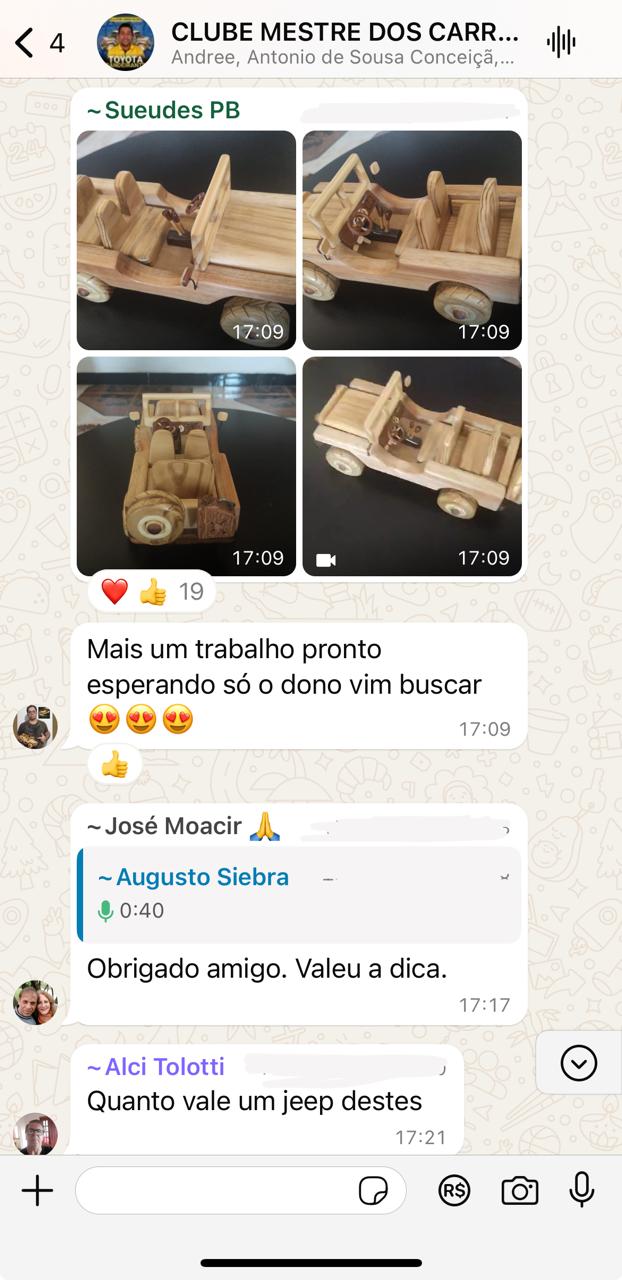622x1280 pixels.
Task: Open the first wooden jeep photo
Action: (x=186, y=240)
